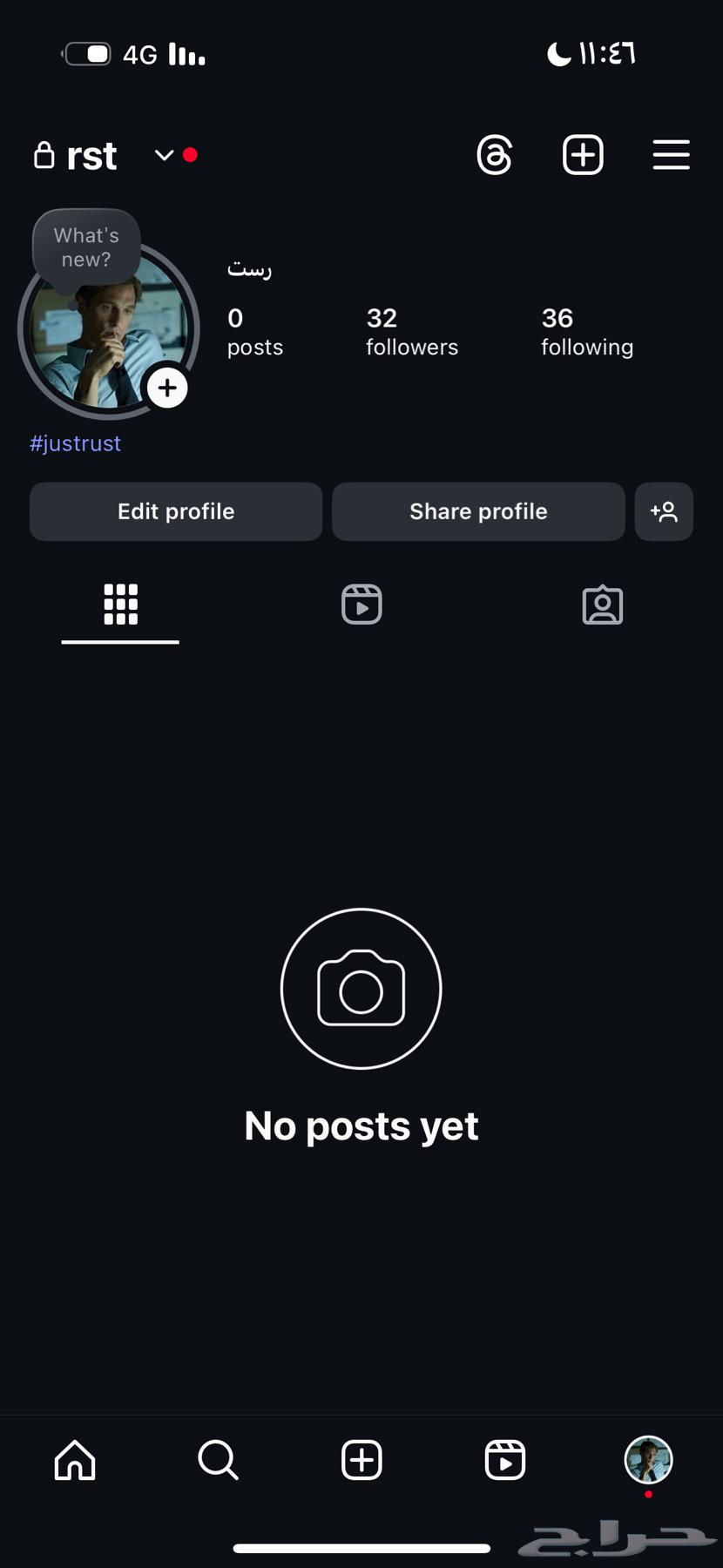Image resolution: width=723 pixels, height=1568 pixels.
Task: View the following list showing 36
Action: pos(586,331)
